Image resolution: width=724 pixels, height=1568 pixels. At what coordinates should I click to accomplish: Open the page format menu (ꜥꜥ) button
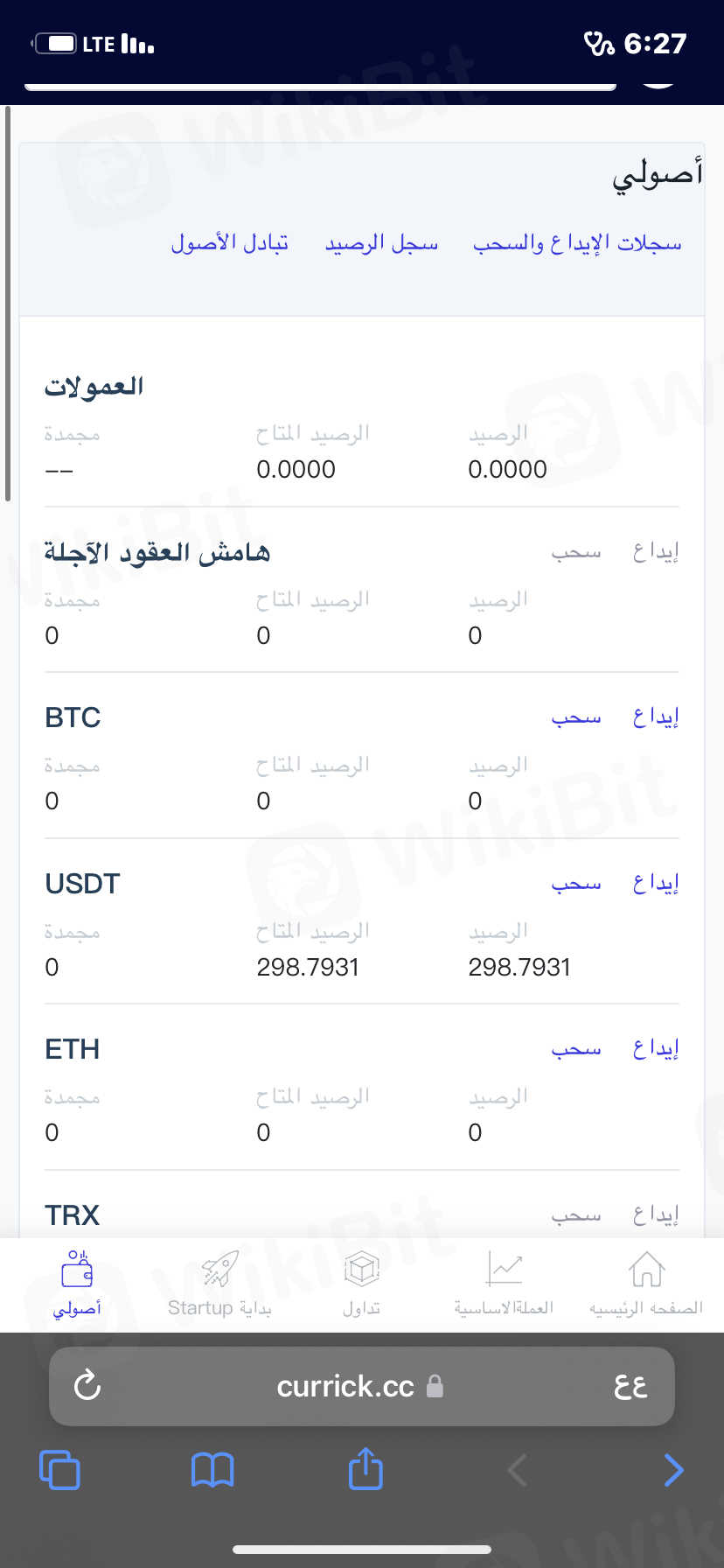(630, 1386)
